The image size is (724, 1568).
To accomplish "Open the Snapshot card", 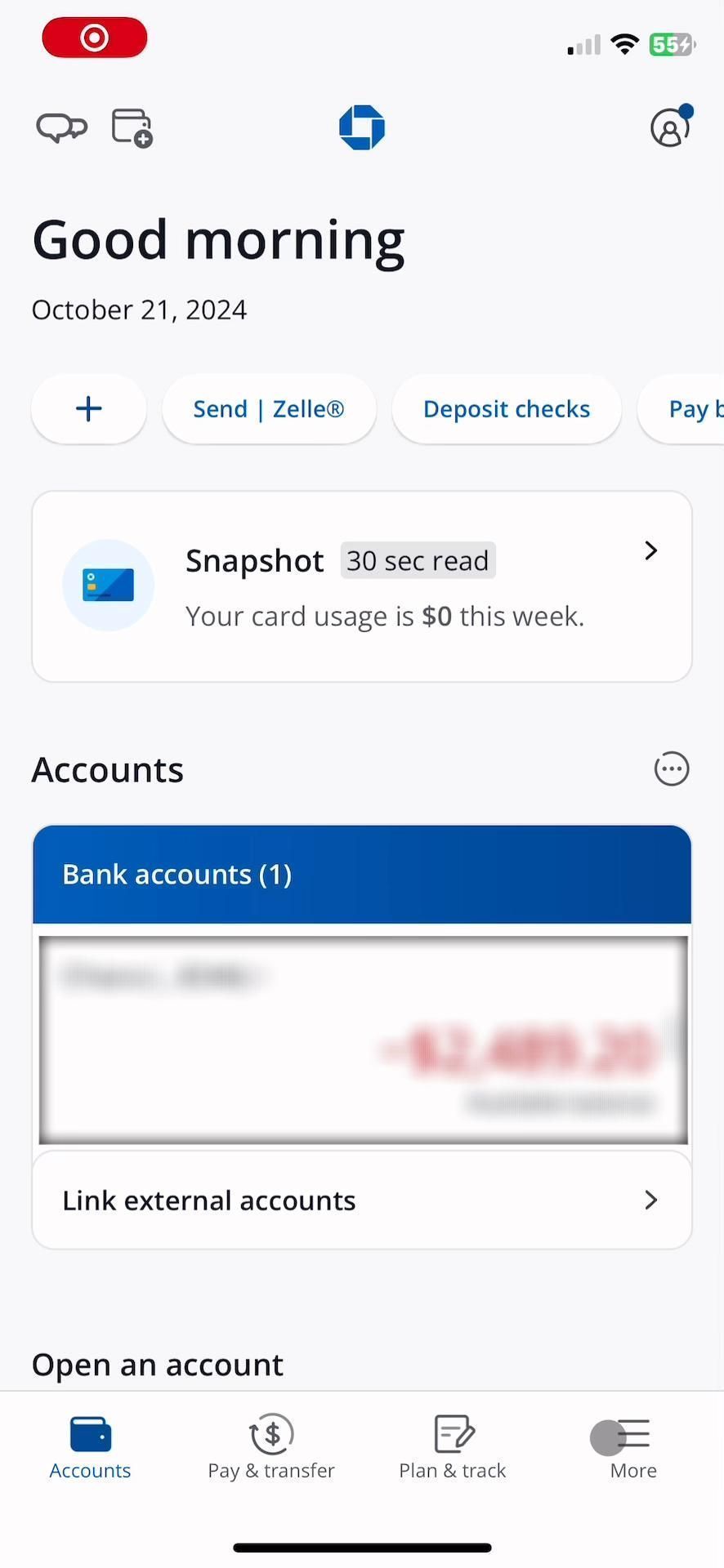I will 362,586.
